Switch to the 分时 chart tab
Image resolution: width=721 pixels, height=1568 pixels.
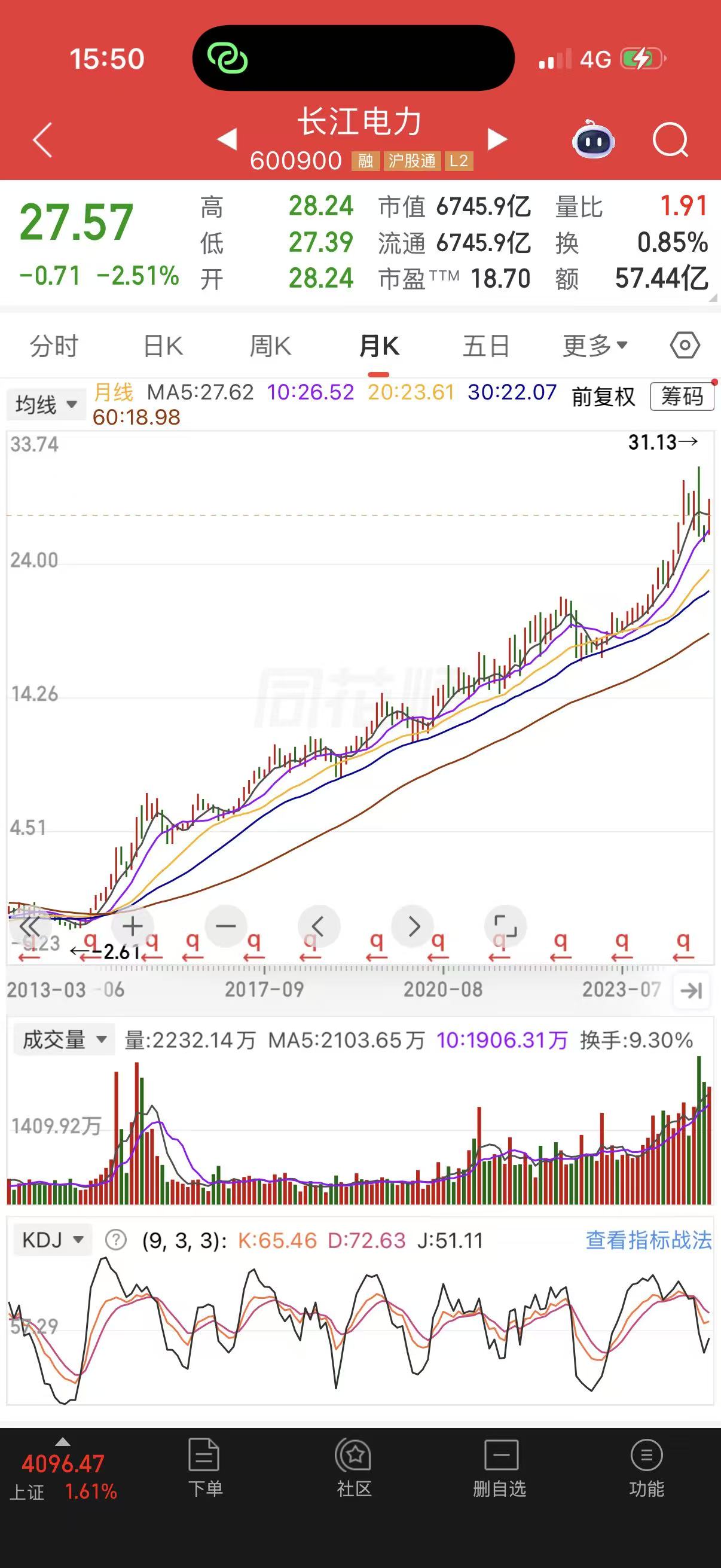(x=54, y=346)
